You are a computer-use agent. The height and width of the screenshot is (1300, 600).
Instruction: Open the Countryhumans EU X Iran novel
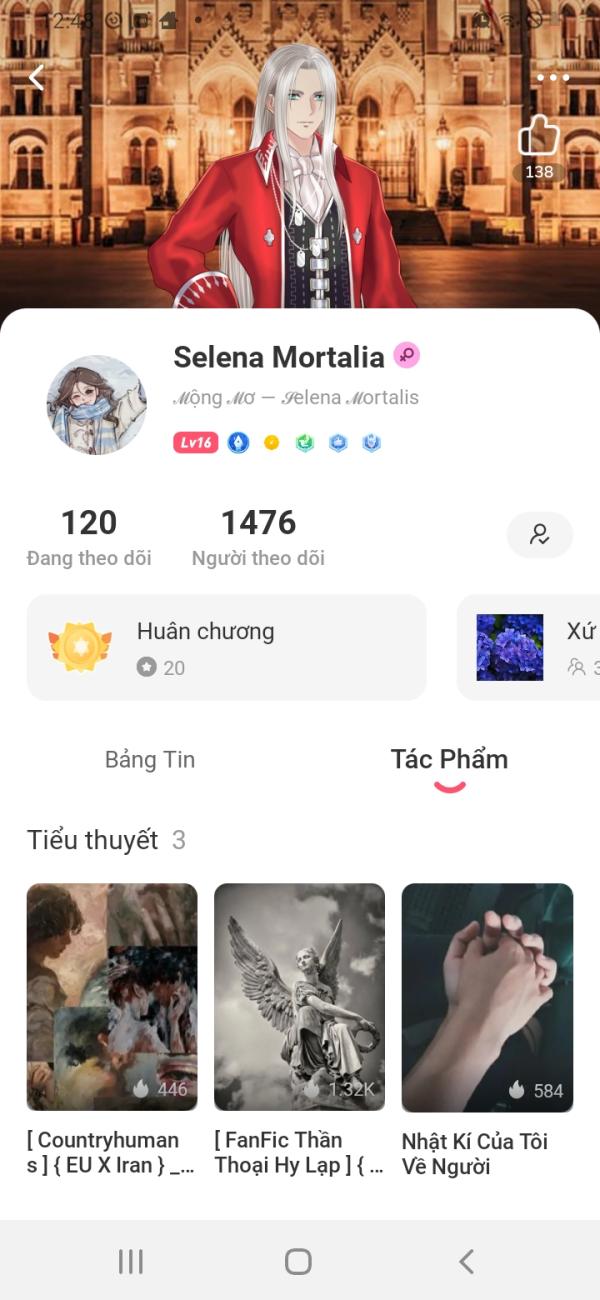click(112, 1030)
